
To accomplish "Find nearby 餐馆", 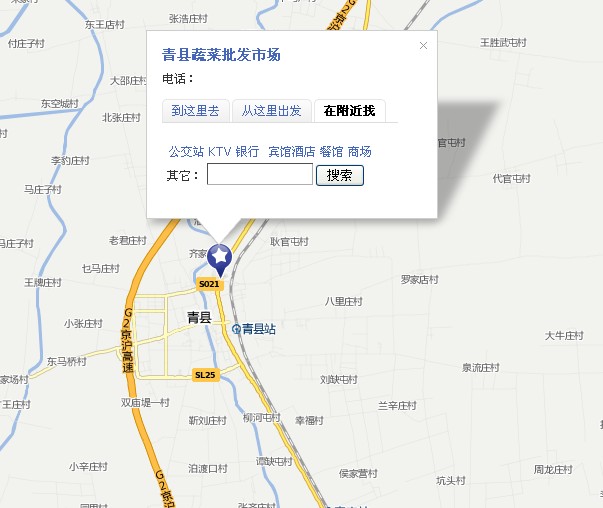I will coord(331,151).
